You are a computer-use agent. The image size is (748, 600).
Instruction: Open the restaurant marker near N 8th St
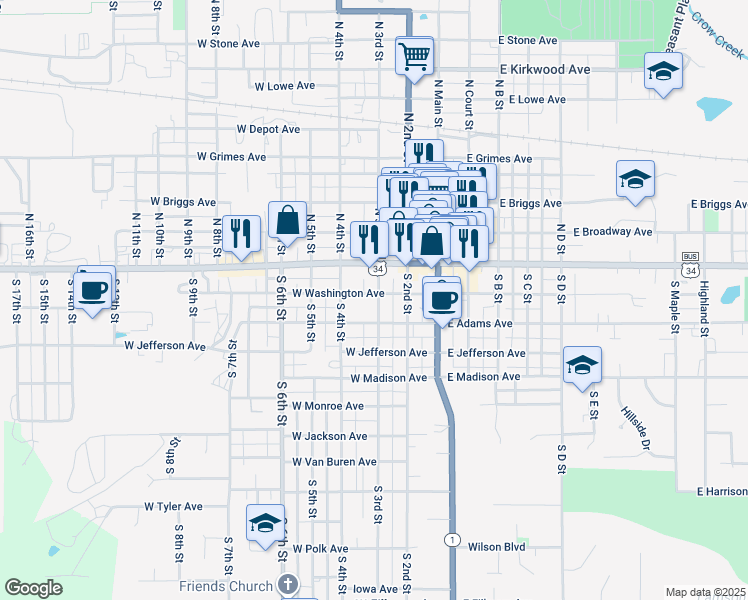(241, 234)
